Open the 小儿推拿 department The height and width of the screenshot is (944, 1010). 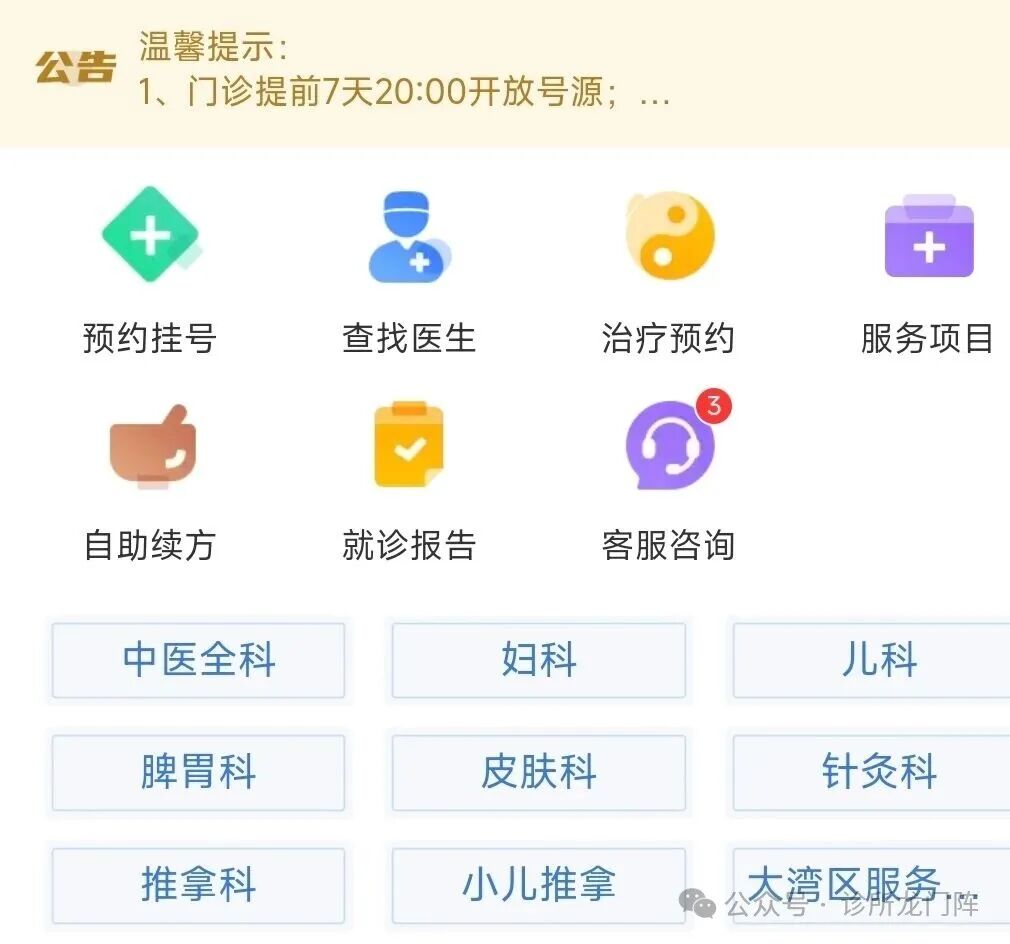coord(539,885)
